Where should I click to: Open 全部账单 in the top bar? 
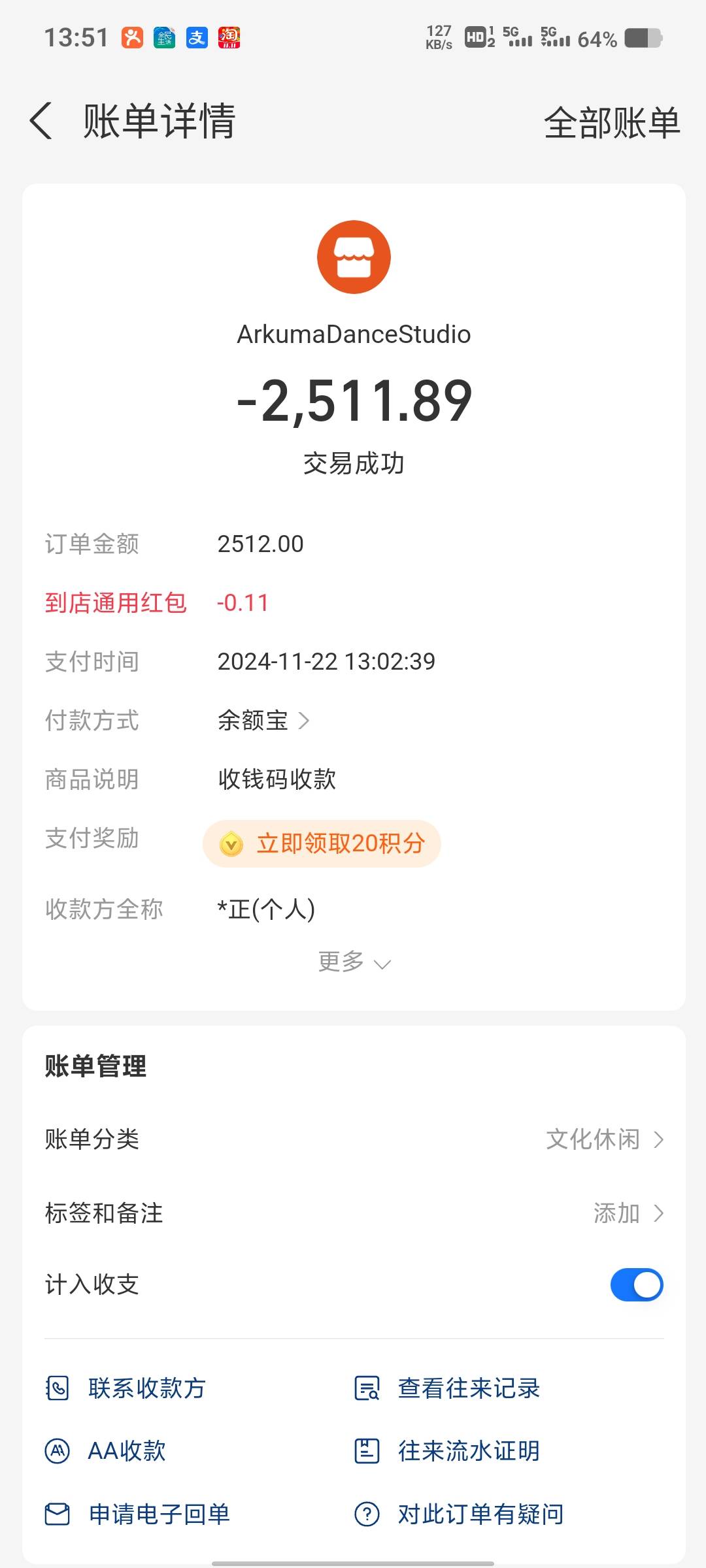click(x=612, y=123)
